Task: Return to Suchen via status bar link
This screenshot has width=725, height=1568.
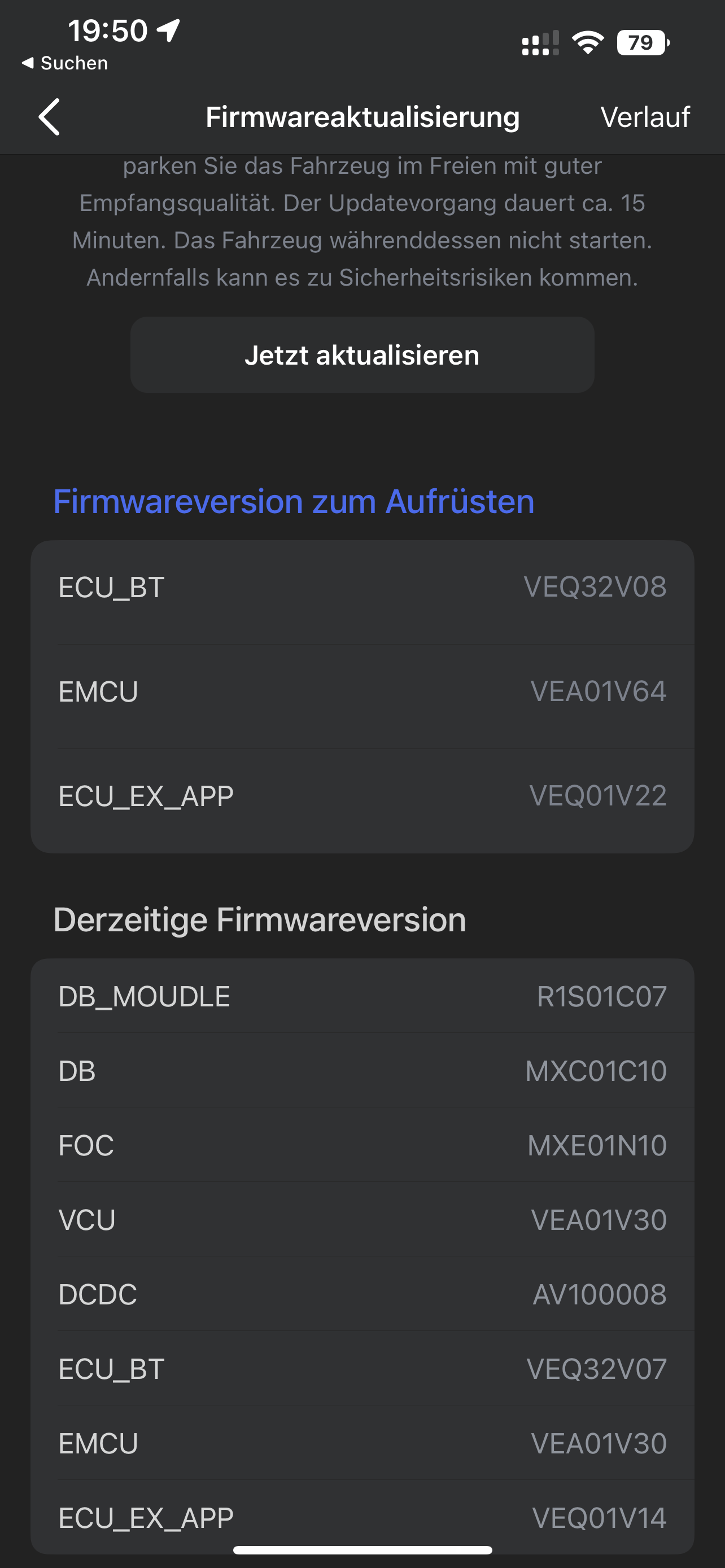Action: 65,63
